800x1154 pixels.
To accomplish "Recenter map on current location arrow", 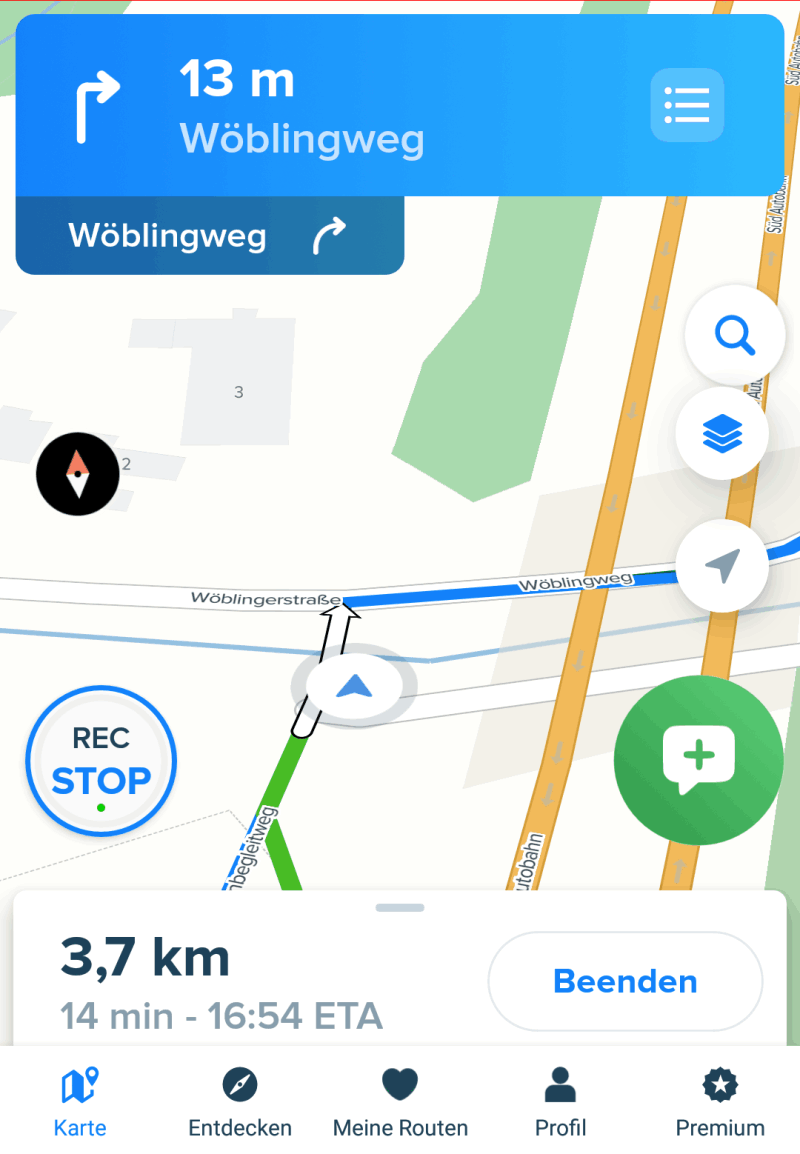I will (x=722, y=566).
